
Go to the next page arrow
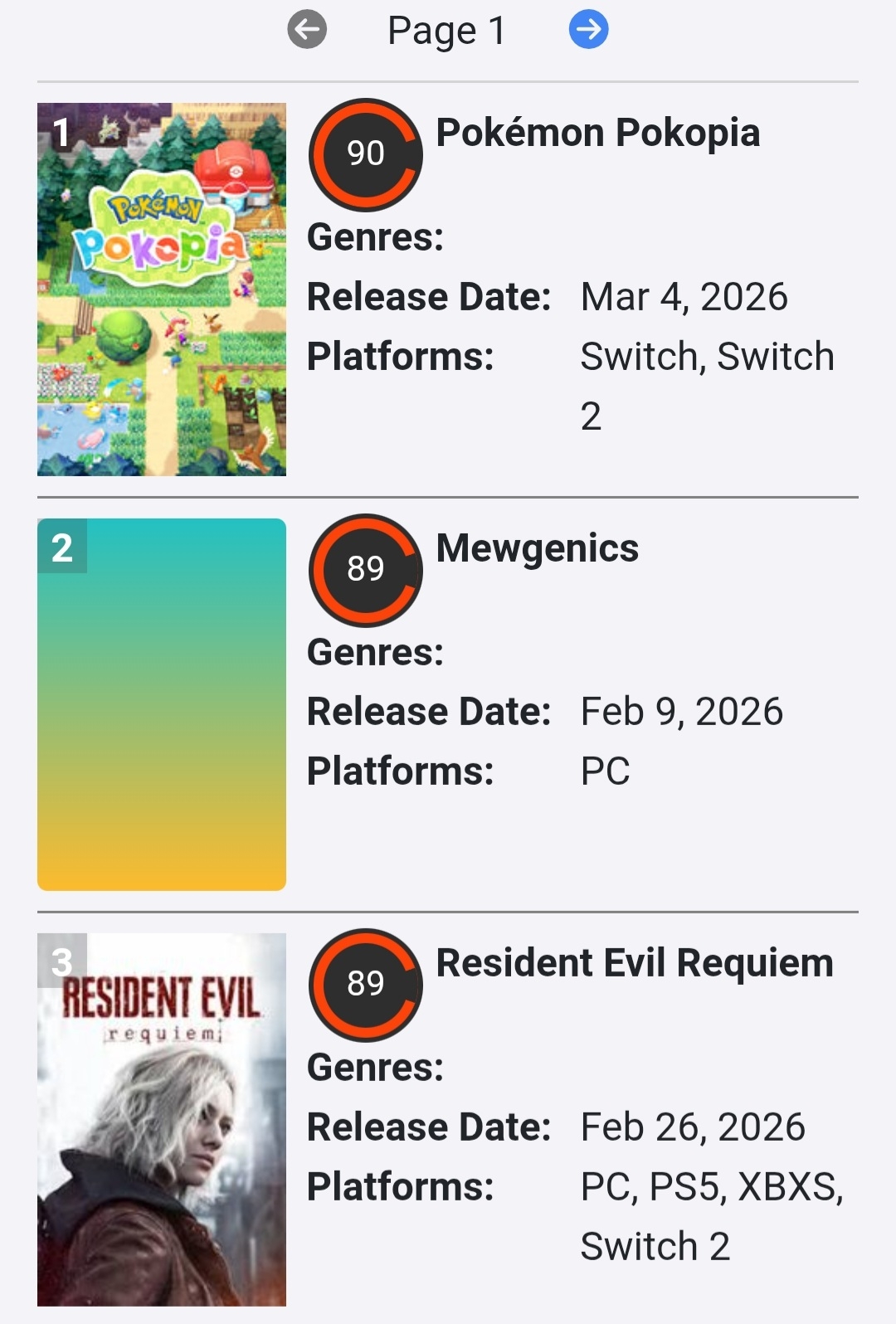point(588,31)
